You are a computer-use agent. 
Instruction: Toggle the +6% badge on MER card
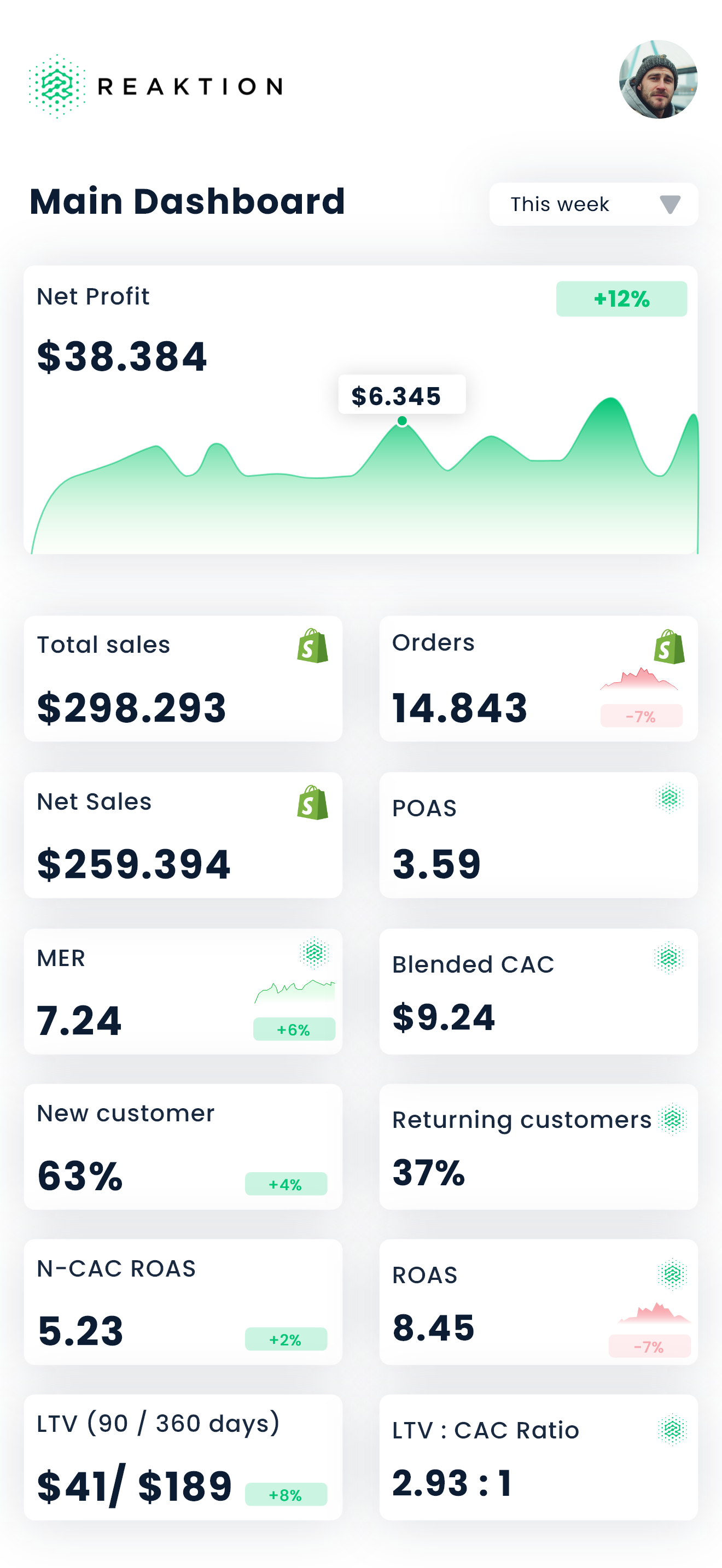(x=294, y=1029)
